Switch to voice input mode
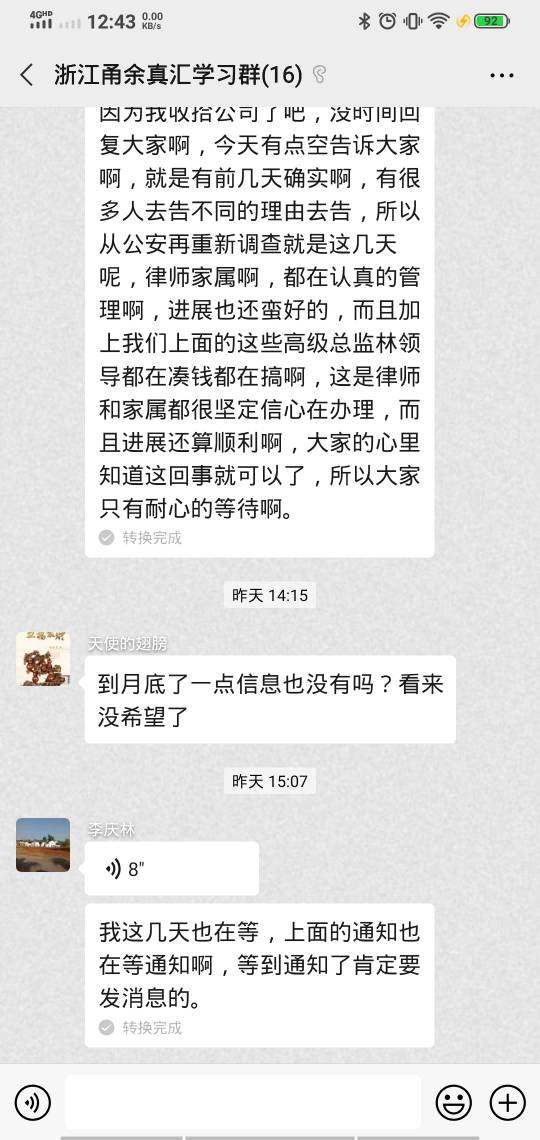Image resolution: width=540 pixels, height=1140 pixels. [x=33, y=1102]
